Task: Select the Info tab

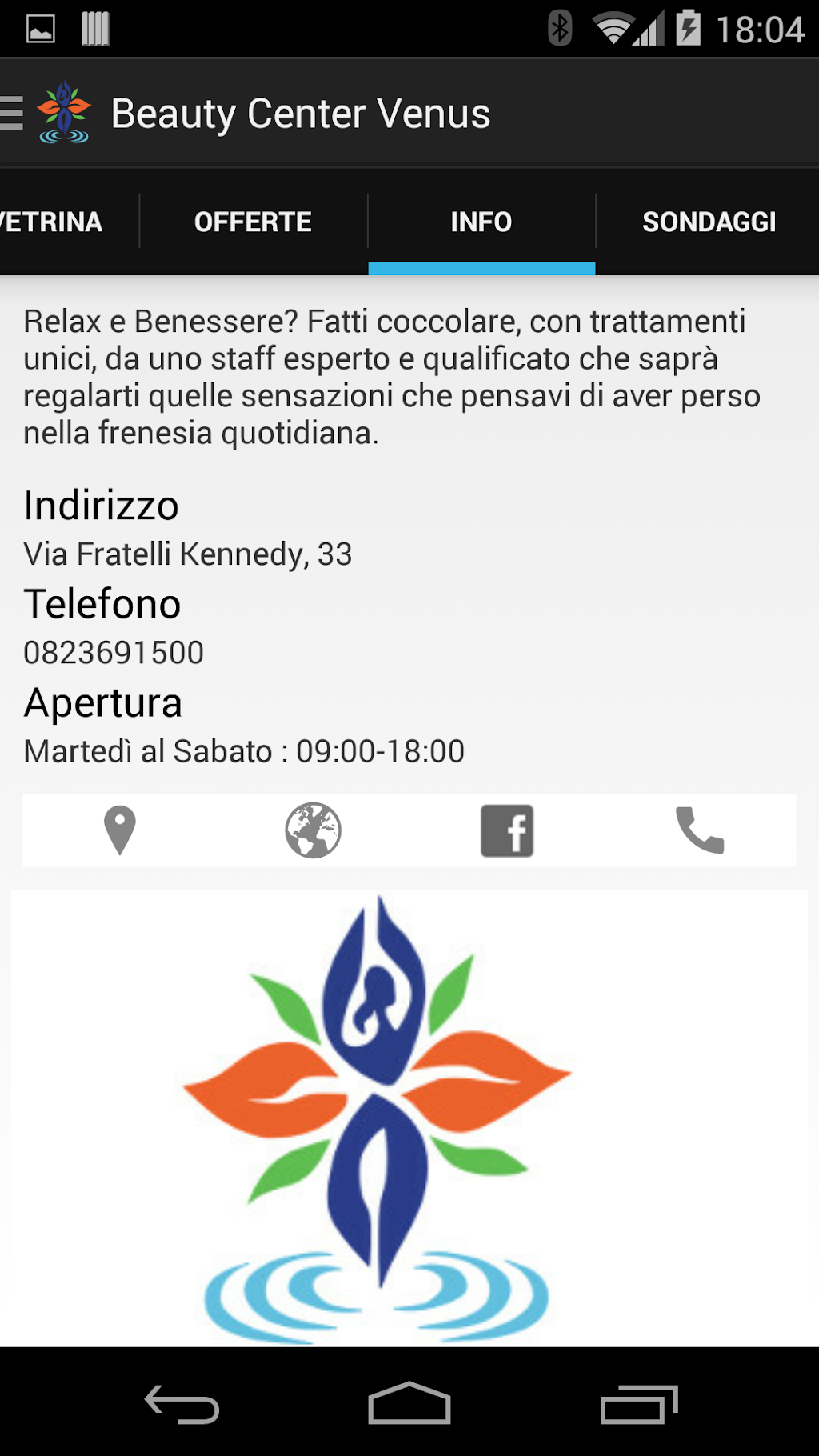Action: click(481, 222)
